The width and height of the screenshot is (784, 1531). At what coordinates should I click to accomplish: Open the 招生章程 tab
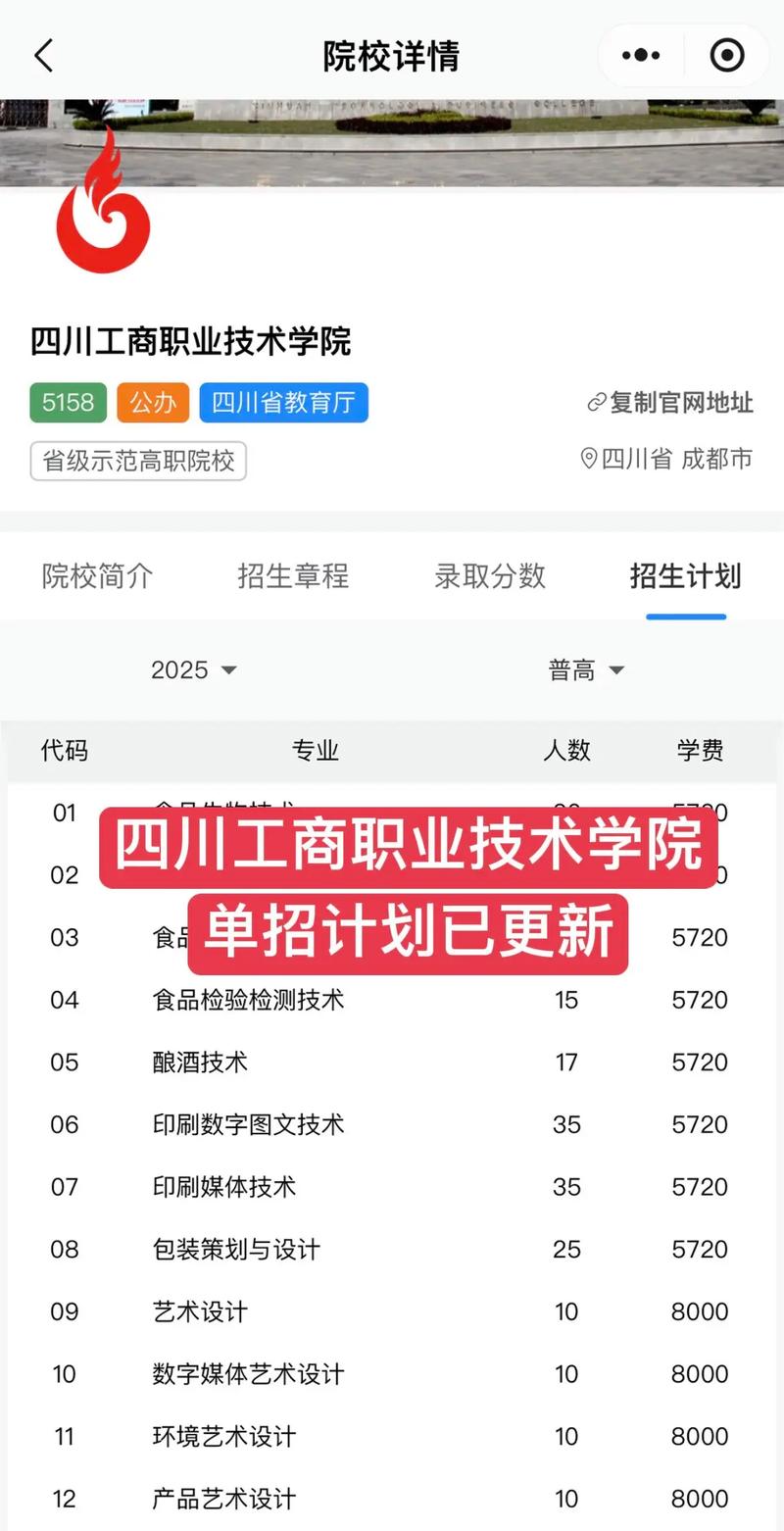[x=293, y=576]
